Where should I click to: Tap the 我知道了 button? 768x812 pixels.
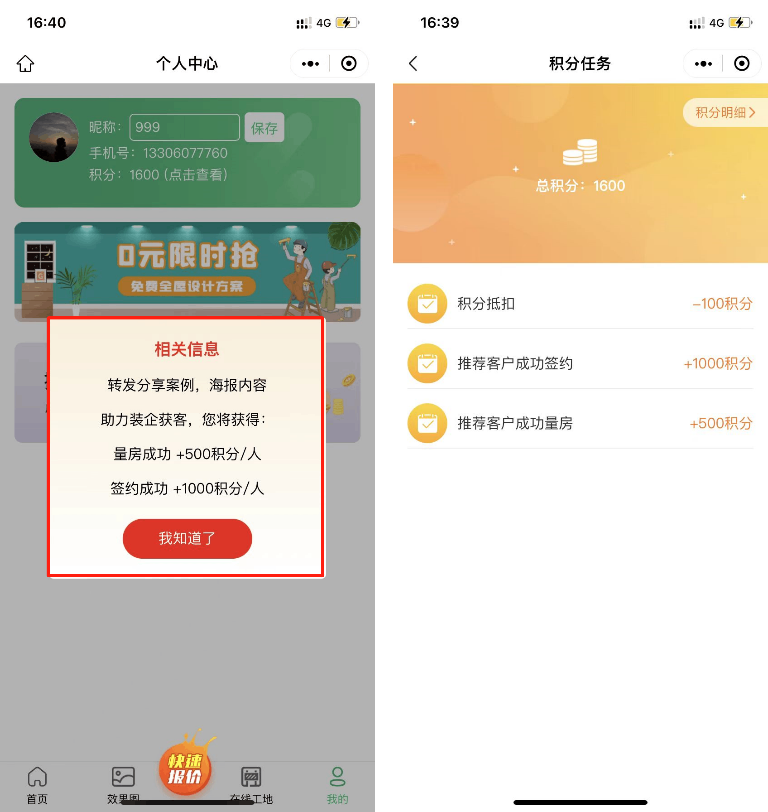tap(187, 539)
